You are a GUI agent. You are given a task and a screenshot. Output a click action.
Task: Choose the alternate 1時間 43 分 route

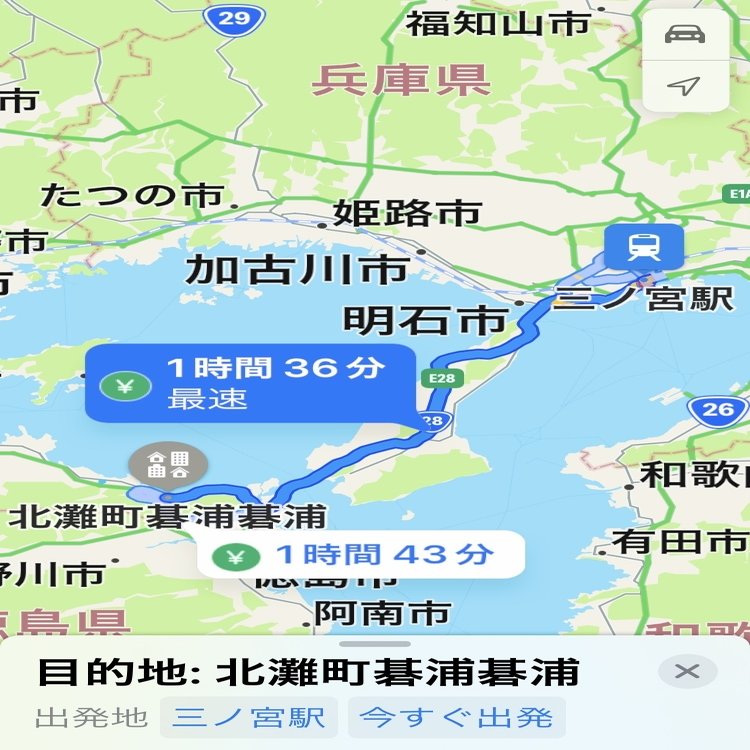click(x=361, y=555)
